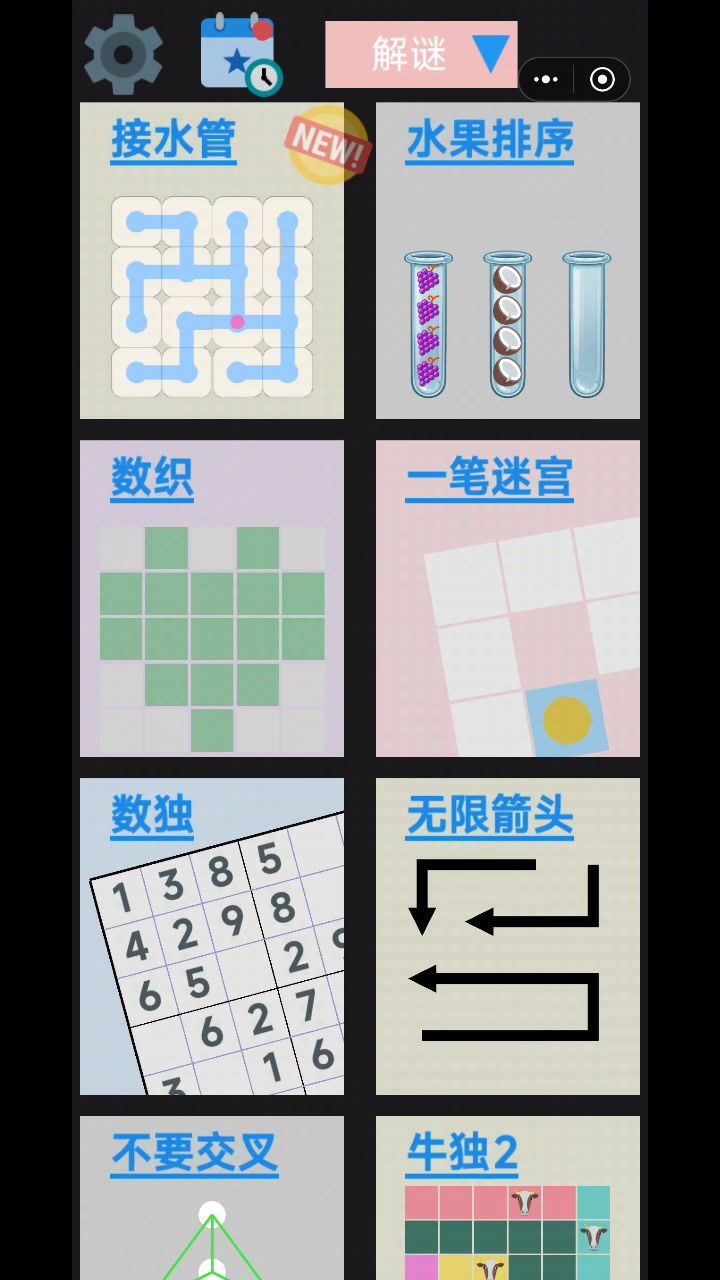
Task: Open the 接水管 pipe puzzle game
Action: click(x=212, y=260)
